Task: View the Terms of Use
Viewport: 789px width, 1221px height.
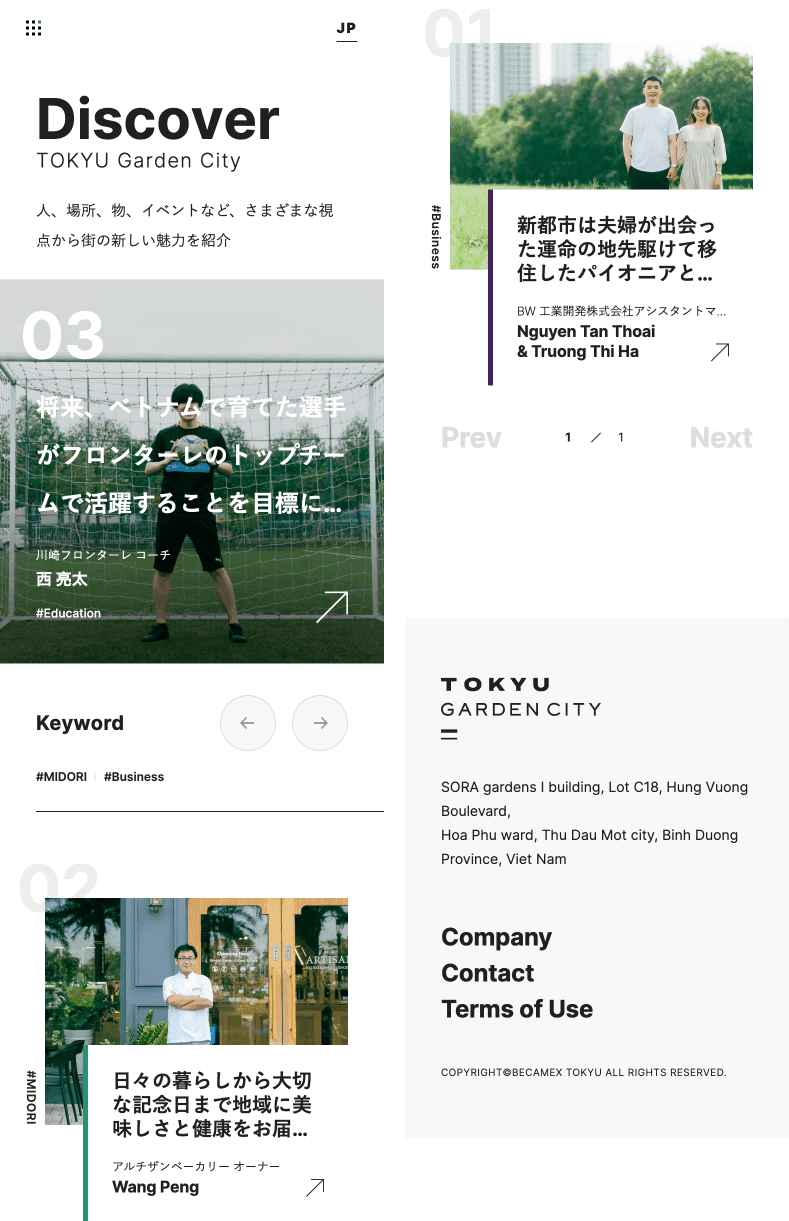Action: (x=517, y=1009)
